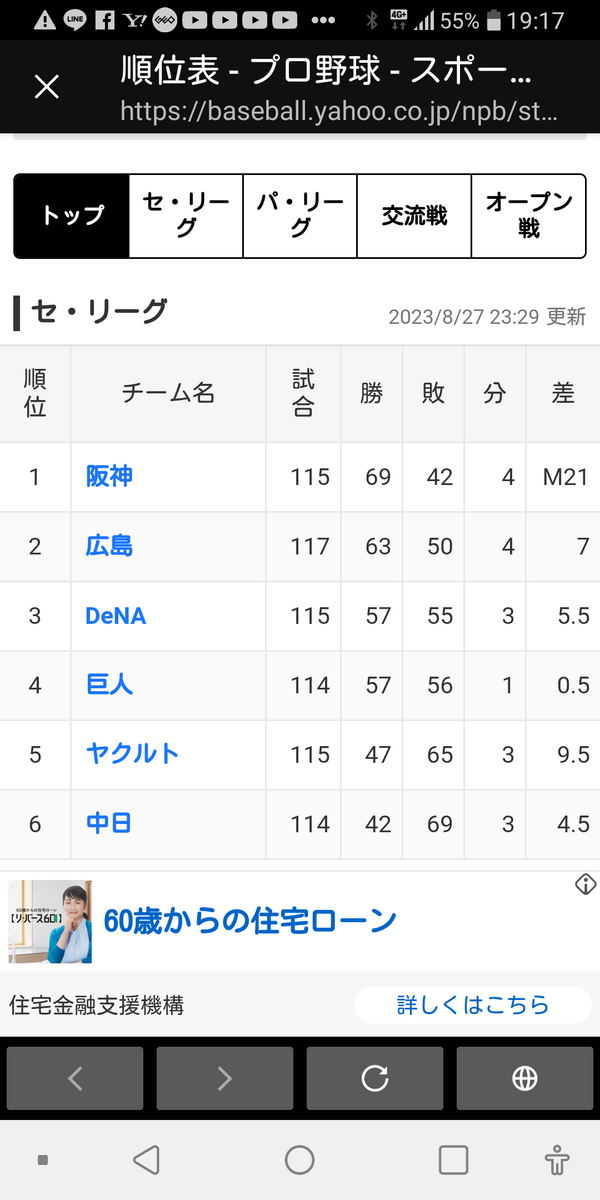Switch to the パ・リーグ tab
600x1200 pixels.
coord(300,216)
